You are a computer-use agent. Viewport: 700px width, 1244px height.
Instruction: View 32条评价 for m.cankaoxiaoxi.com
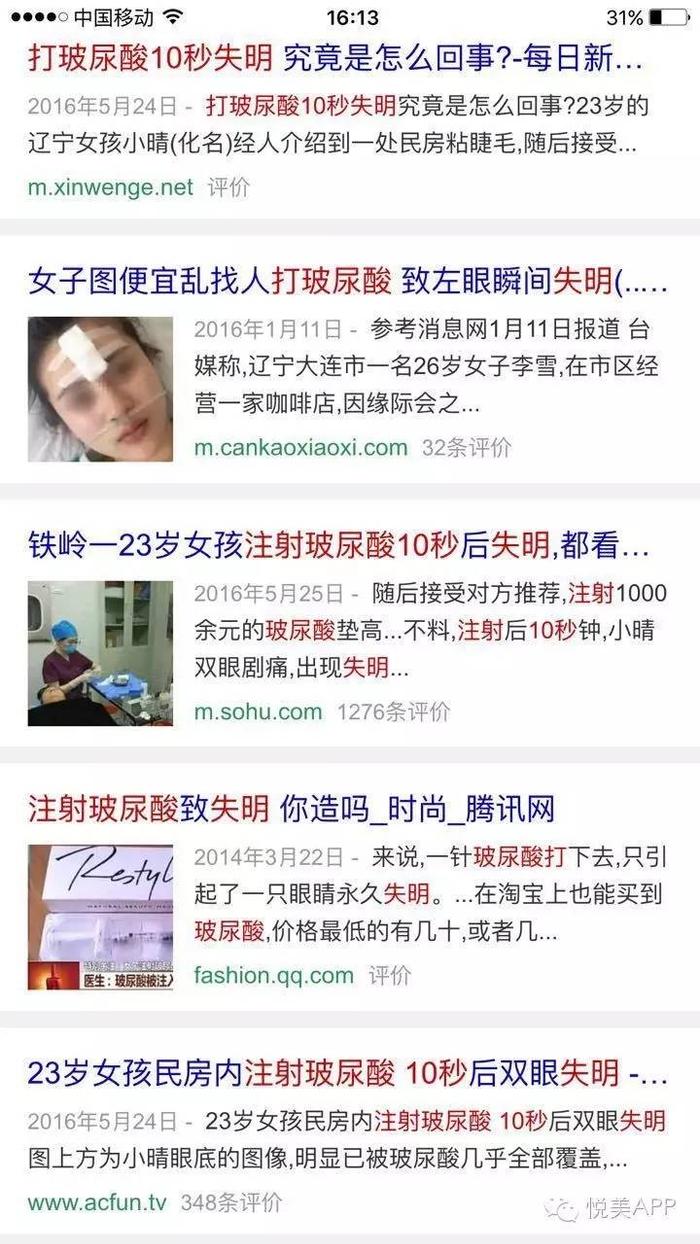click(466, 447)
